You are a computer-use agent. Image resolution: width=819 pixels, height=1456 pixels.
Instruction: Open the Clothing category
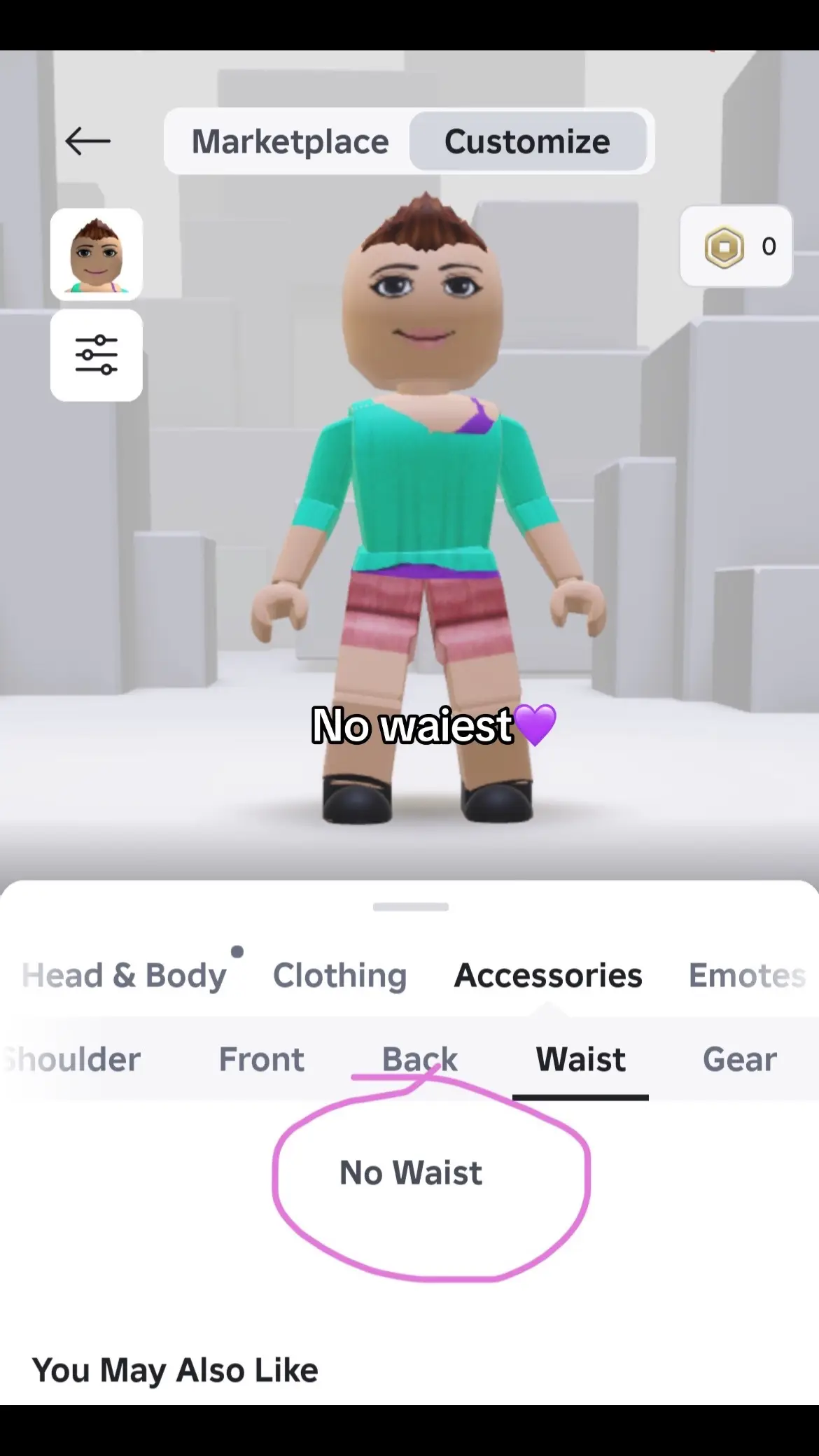339,975
